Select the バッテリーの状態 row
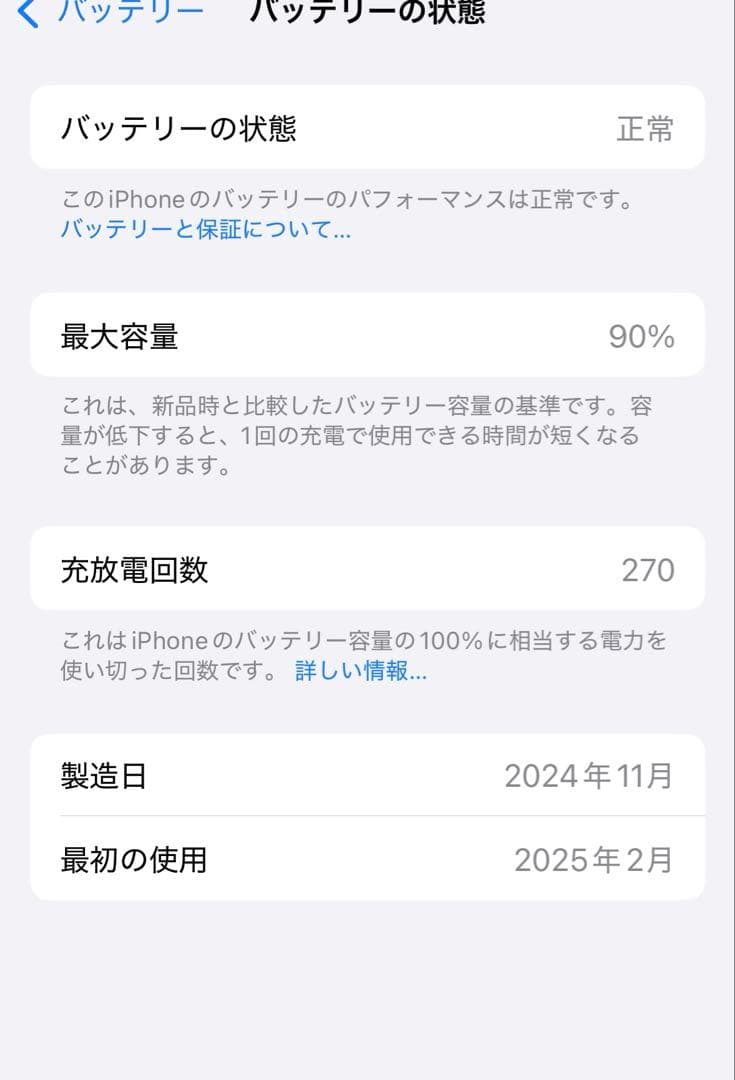 (x=367, y=128)
